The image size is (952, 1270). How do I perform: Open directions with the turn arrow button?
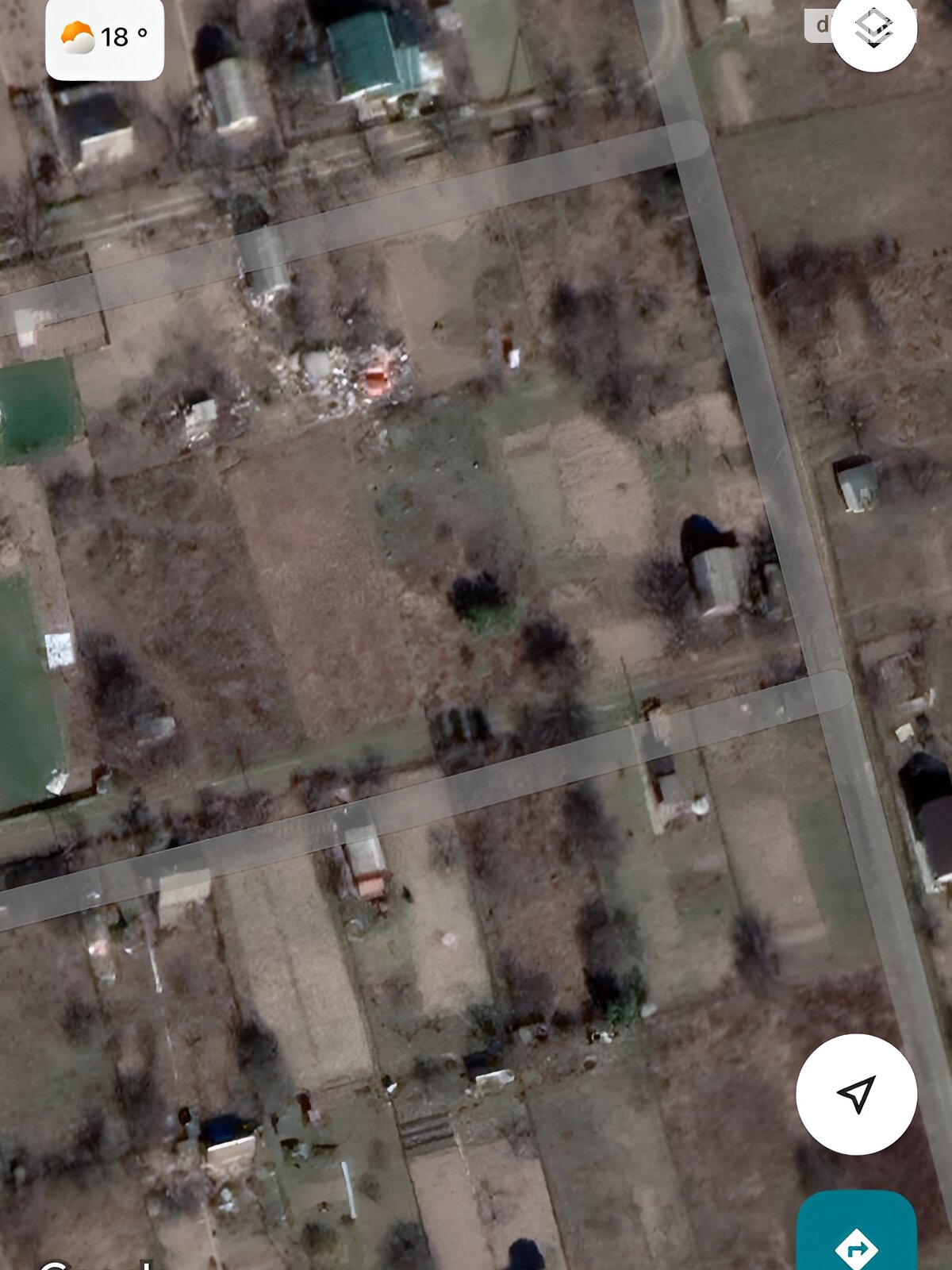[x=857, y=1238]
